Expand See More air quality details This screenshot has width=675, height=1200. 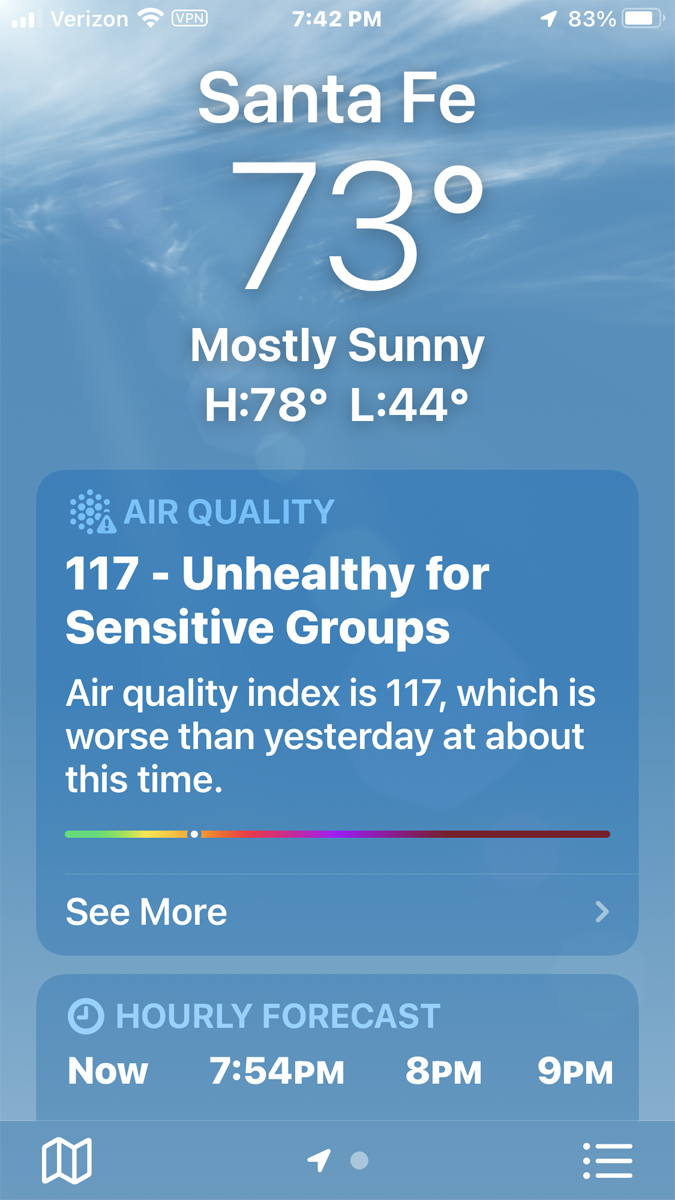tap(336, 912)
